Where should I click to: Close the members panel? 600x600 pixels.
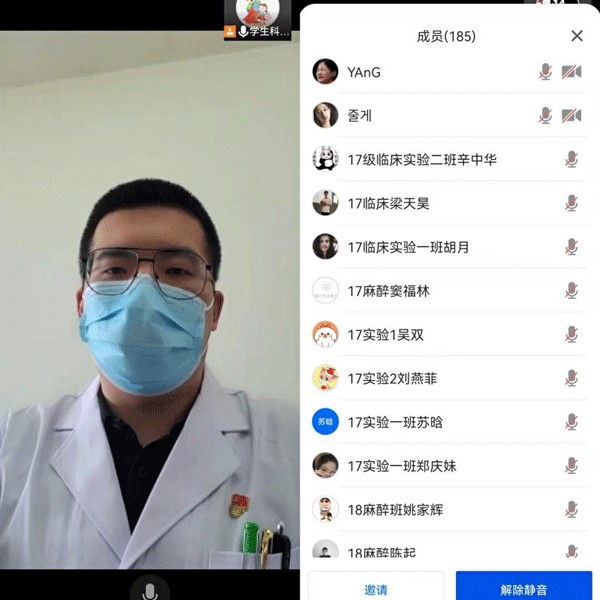tap(576, 36)
